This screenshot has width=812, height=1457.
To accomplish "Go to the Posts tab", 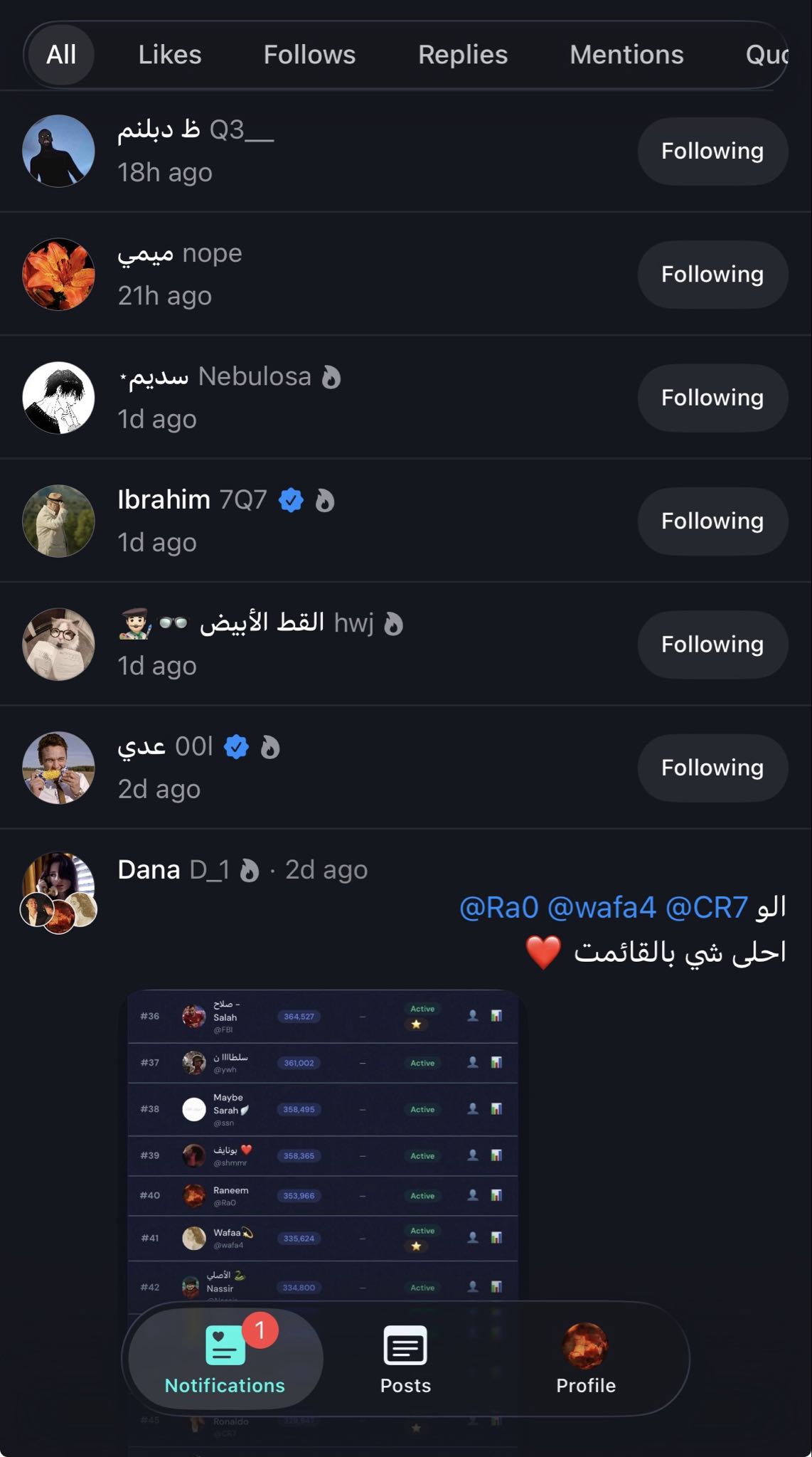I will coord(405,1359).
